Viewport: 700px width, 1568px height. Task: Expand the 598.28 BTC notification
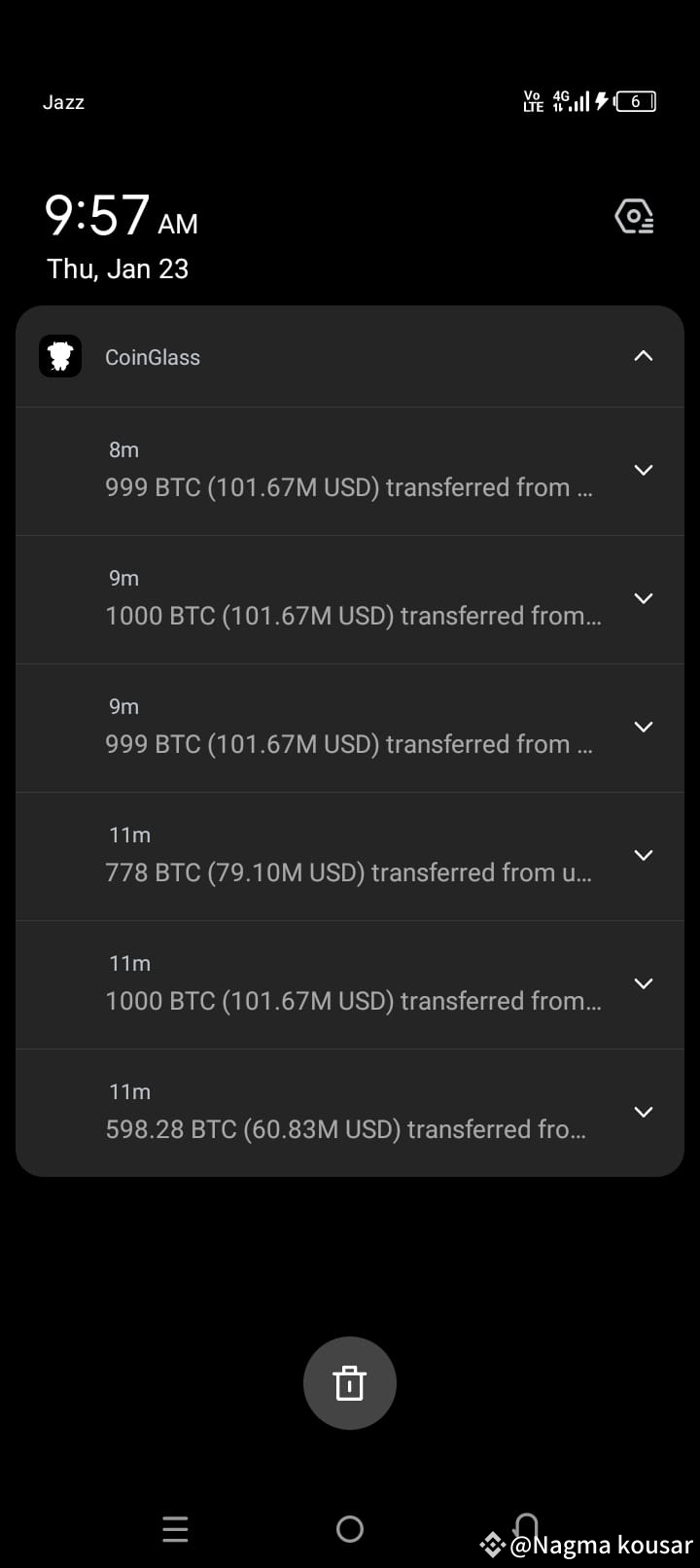[644, 1112]
